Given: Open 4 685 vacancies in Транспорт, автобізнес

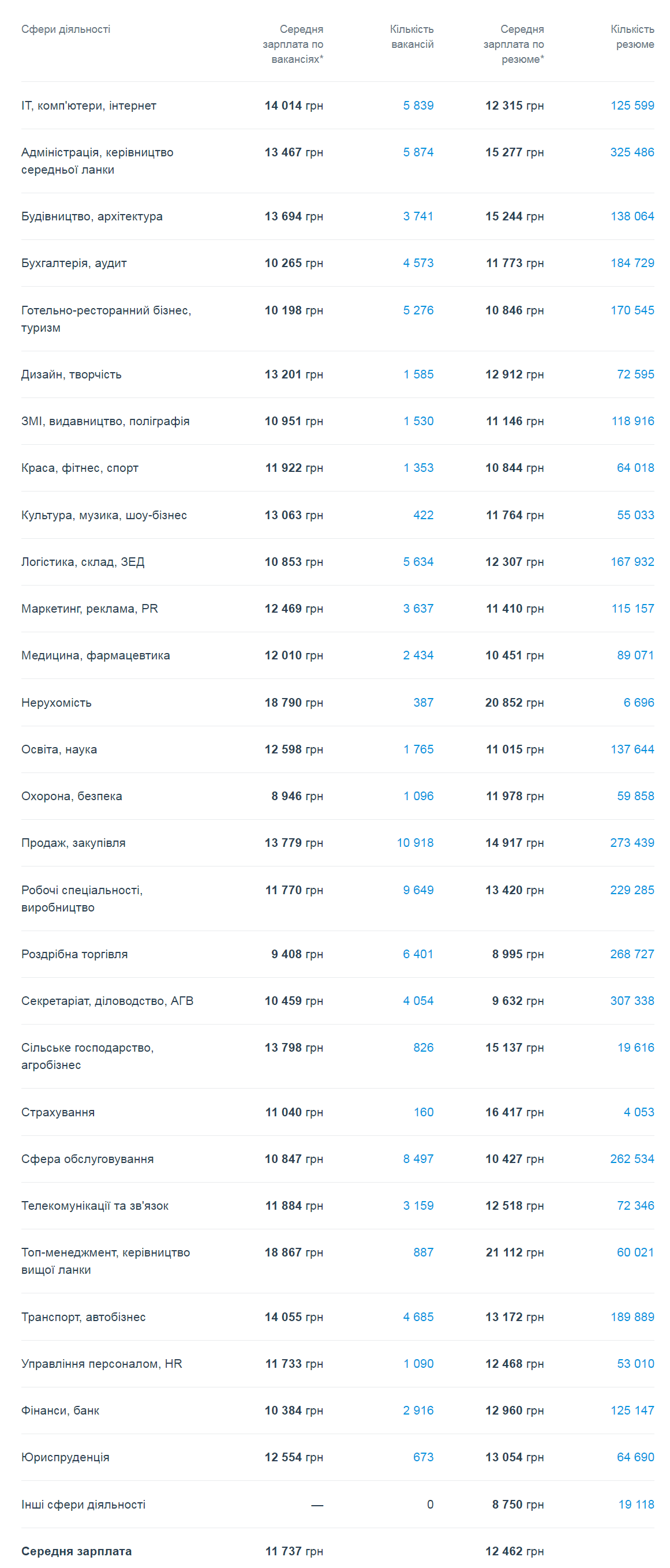Looking at the screenshot, I should [418, 1316].
